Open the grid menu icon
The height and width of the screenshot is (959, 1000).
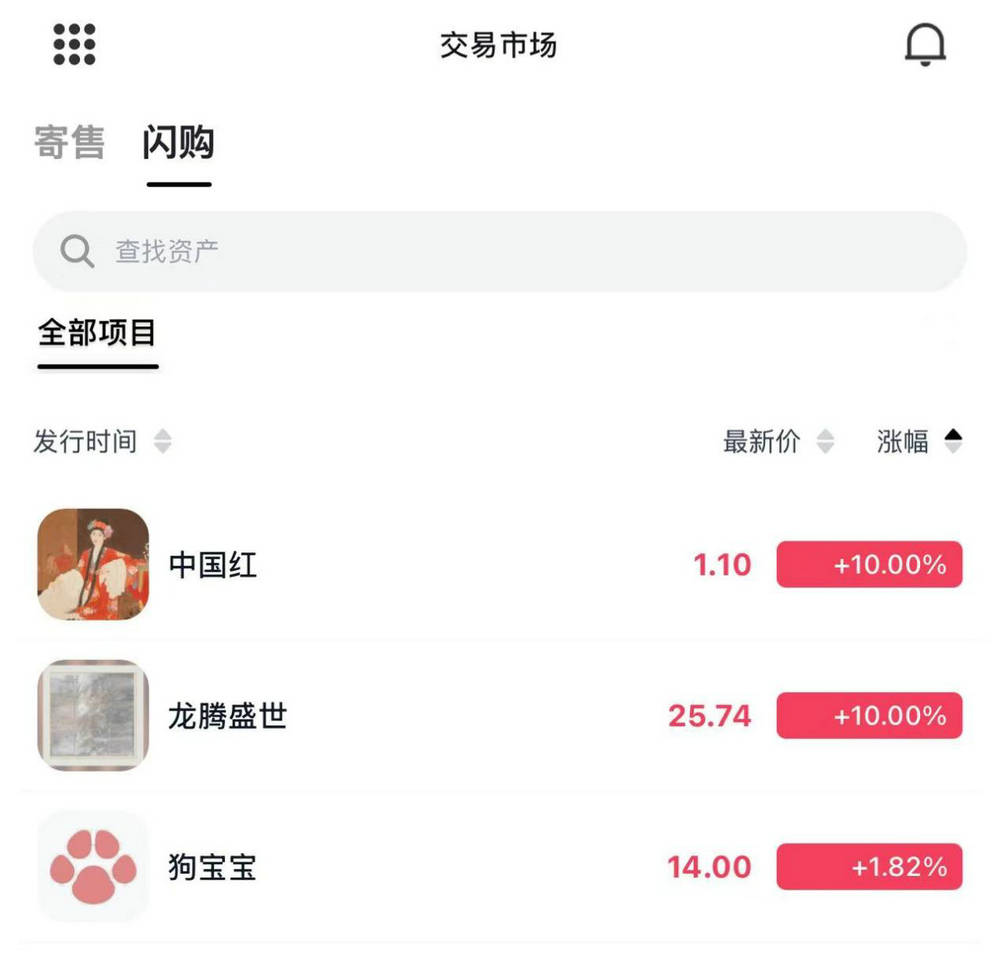pyautogui.click(x=74, y=45)
